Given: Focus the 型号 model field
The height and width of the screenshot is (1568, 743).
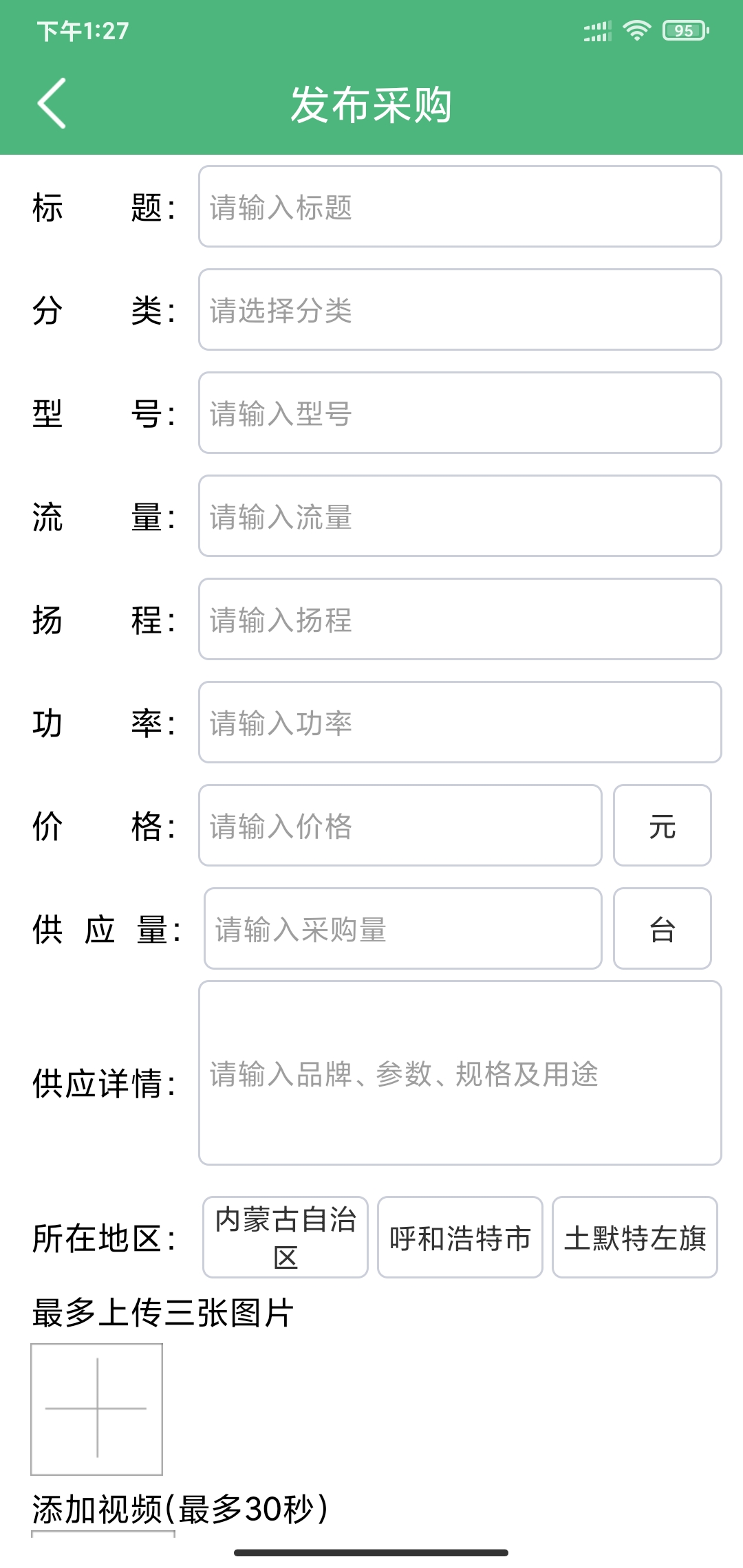Looking at the screenshot, I should coord(460,413).
